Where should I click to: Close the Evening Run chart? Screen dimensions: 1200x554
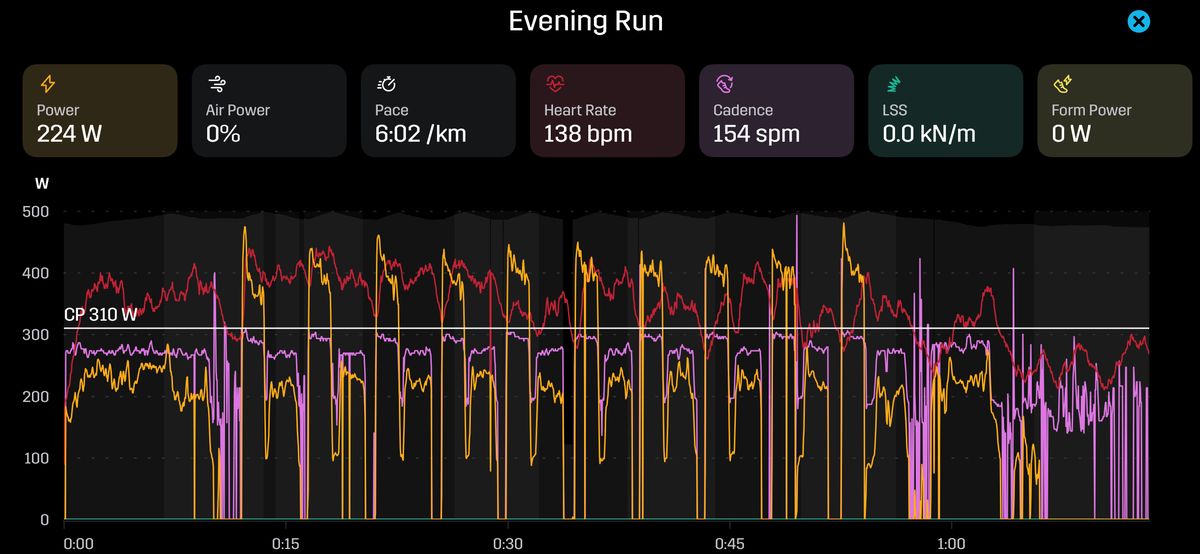pos(1138,22)
